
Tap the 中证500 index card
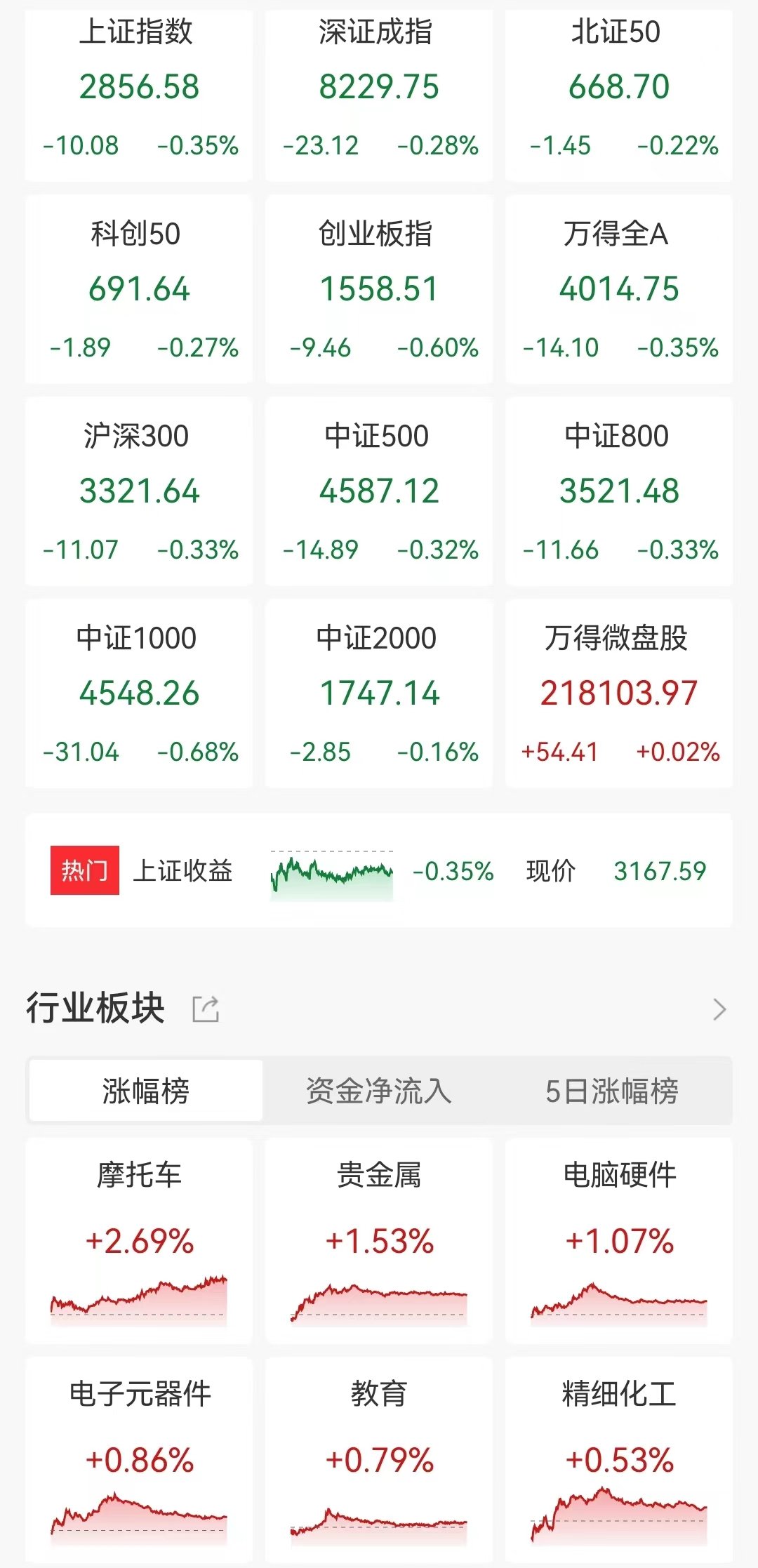[379, 491]
